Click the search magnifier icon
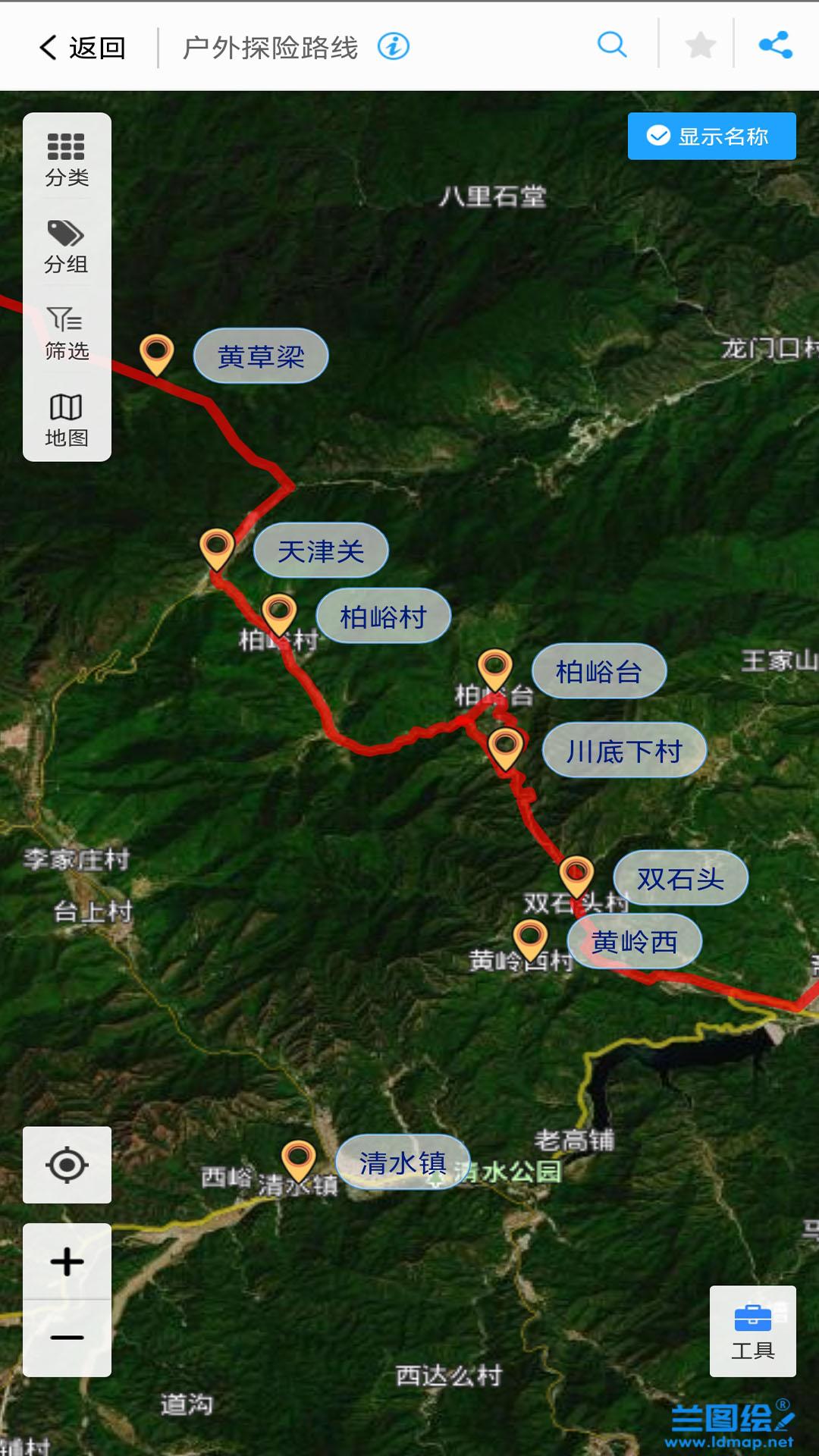This screenshot has width=819, height=1456. pos(611,45)
